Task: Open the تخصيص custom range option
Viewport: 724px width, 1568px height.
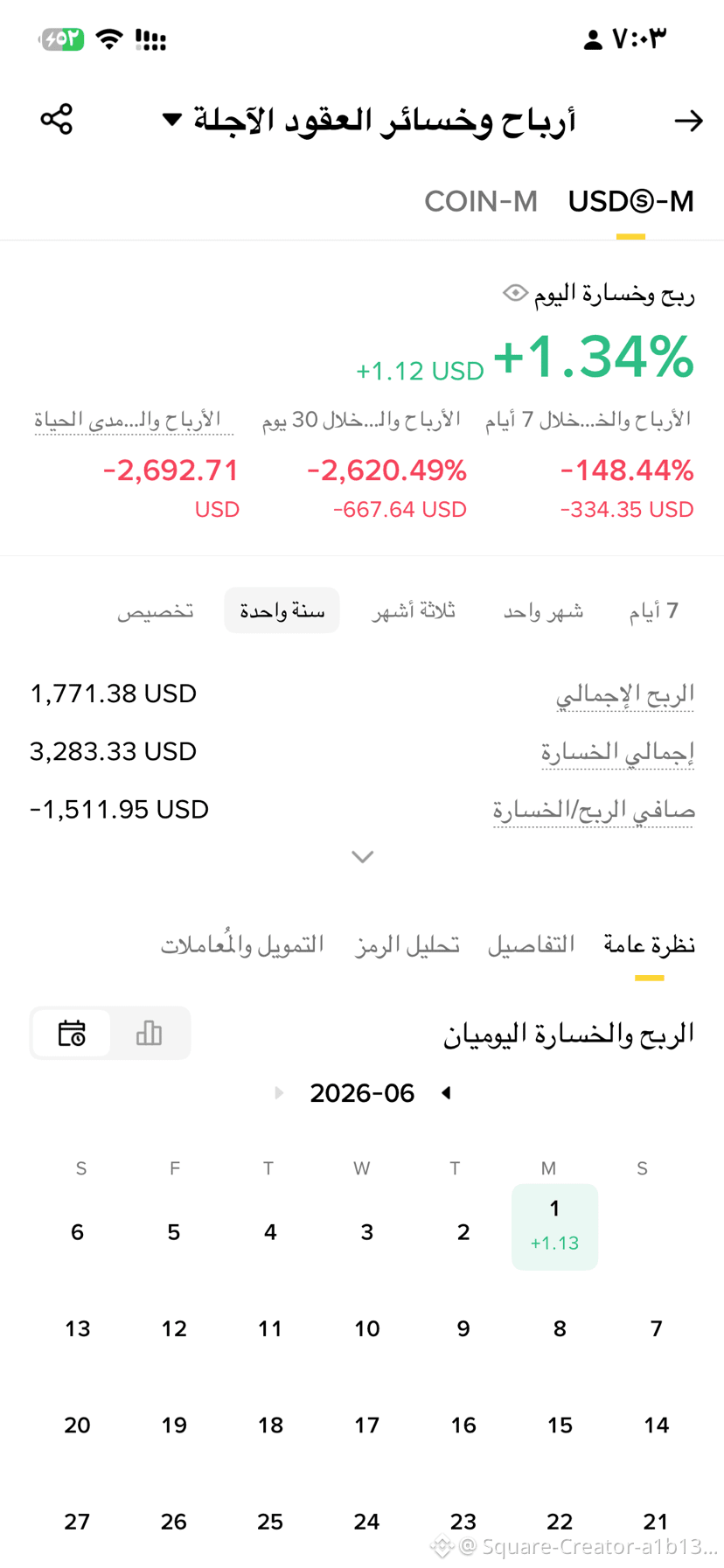Action: 156,610
